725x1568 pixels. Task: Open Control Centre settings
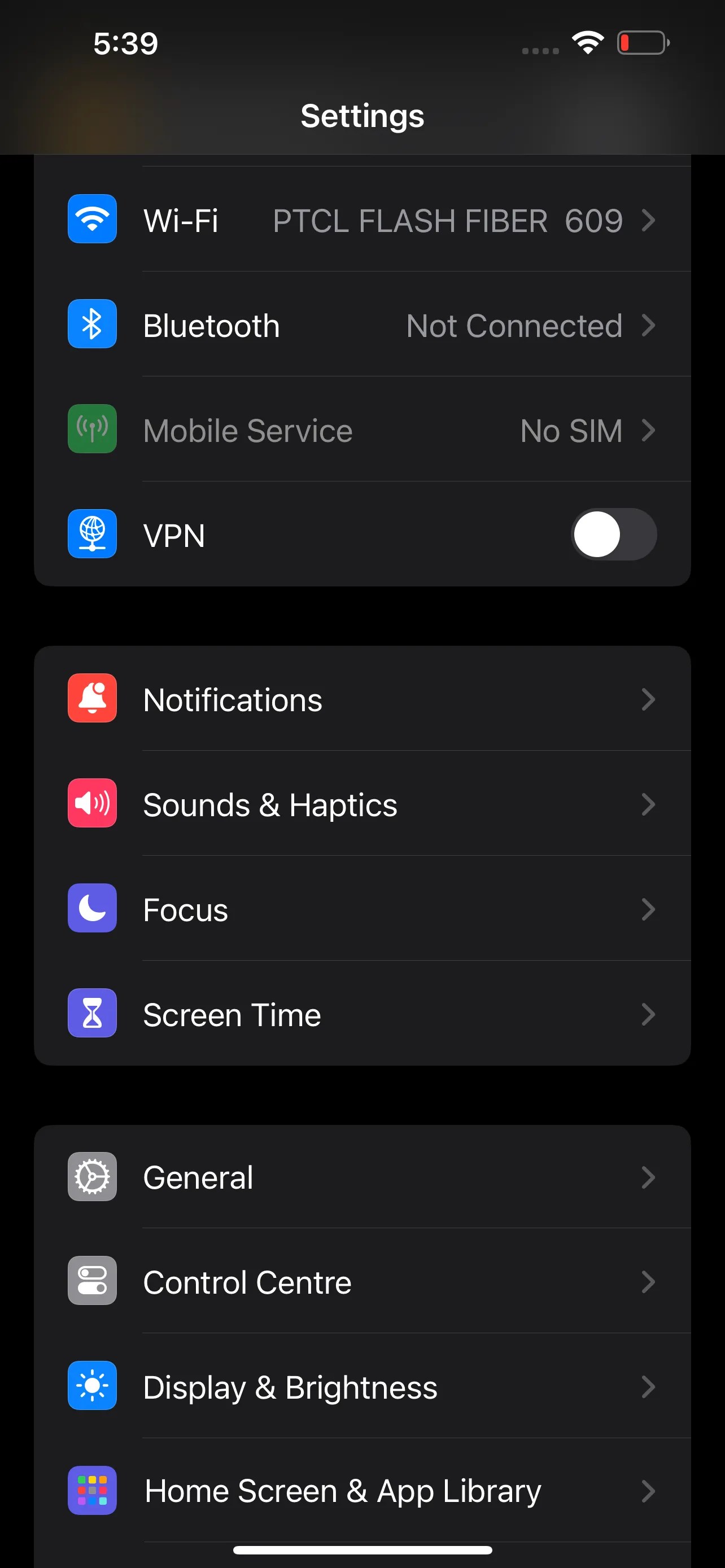coord(362,1281)
